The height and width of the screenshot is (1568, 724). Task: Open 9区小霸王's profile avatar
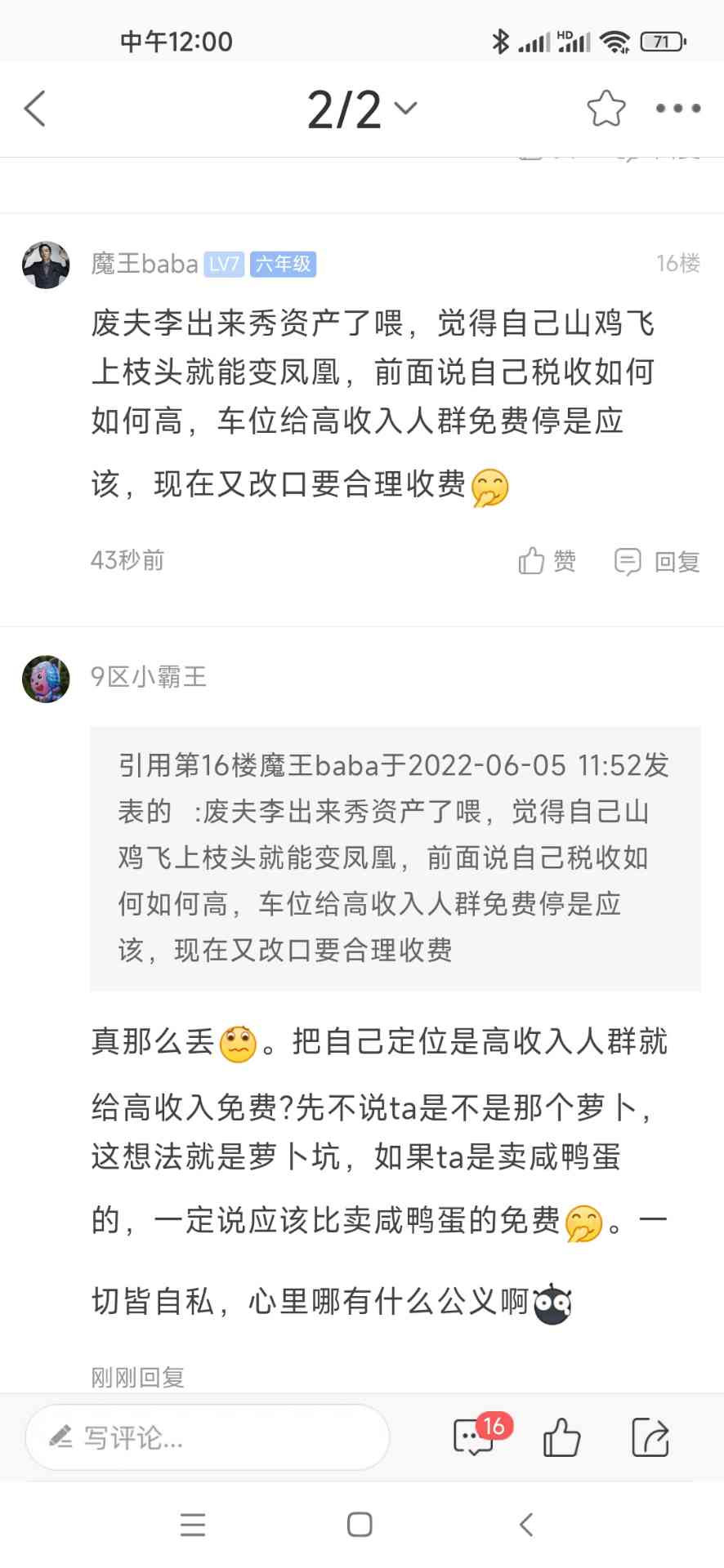pyautogui.click(x=45, y=678)
